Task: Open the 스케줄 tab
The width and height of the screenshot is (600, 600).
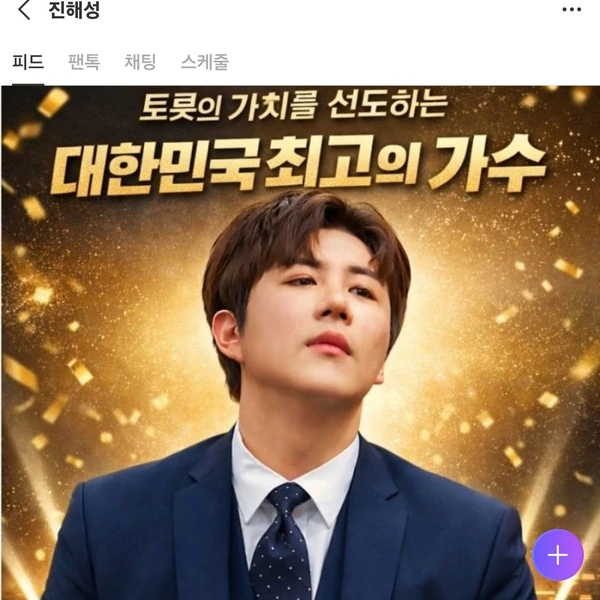Action: (x=205, y=62)
